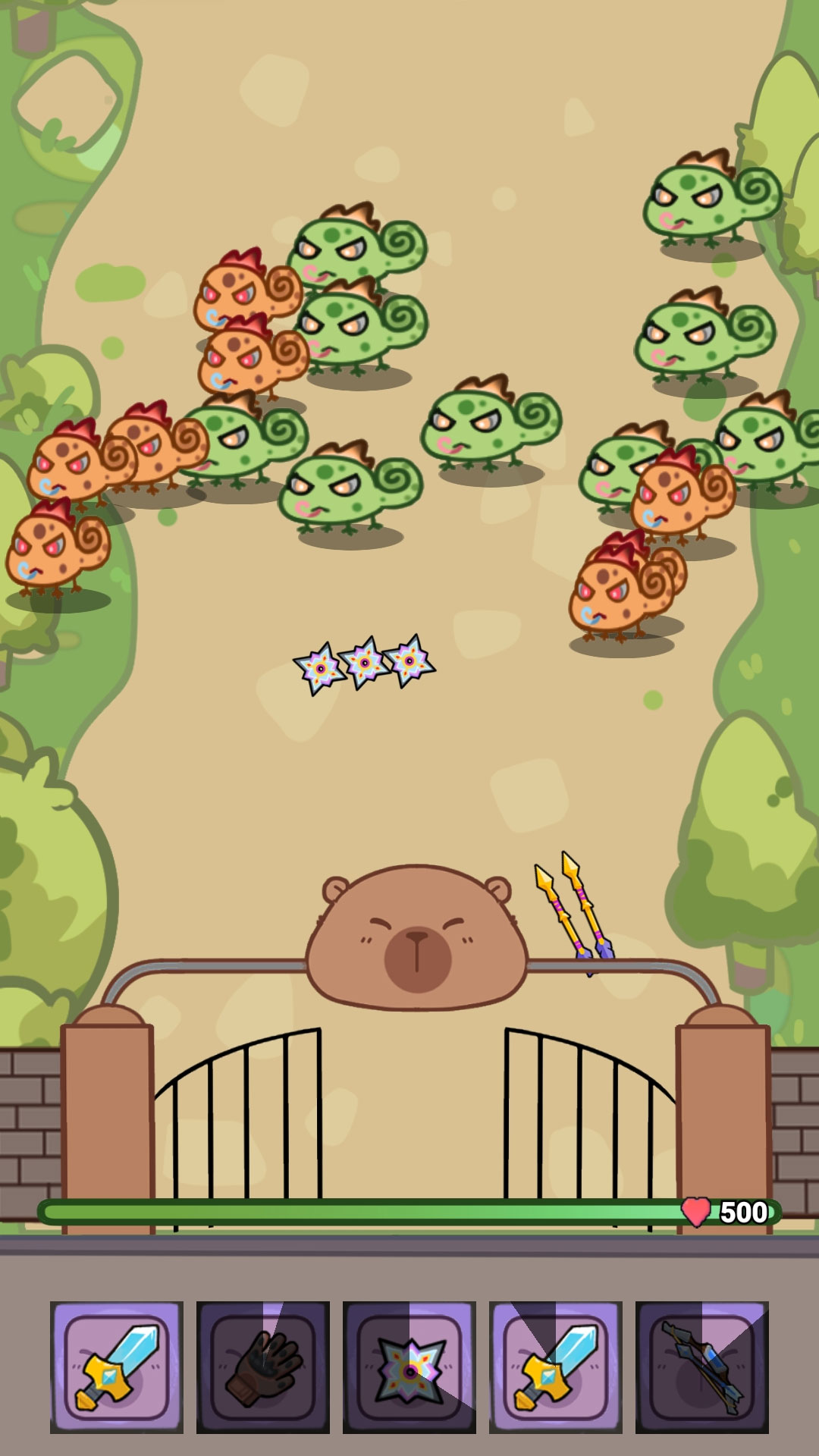The width and height of the screenshot is (819, 1456).
Task: Trigger the shuriken star skill
Action: (x=409, y=1367)
